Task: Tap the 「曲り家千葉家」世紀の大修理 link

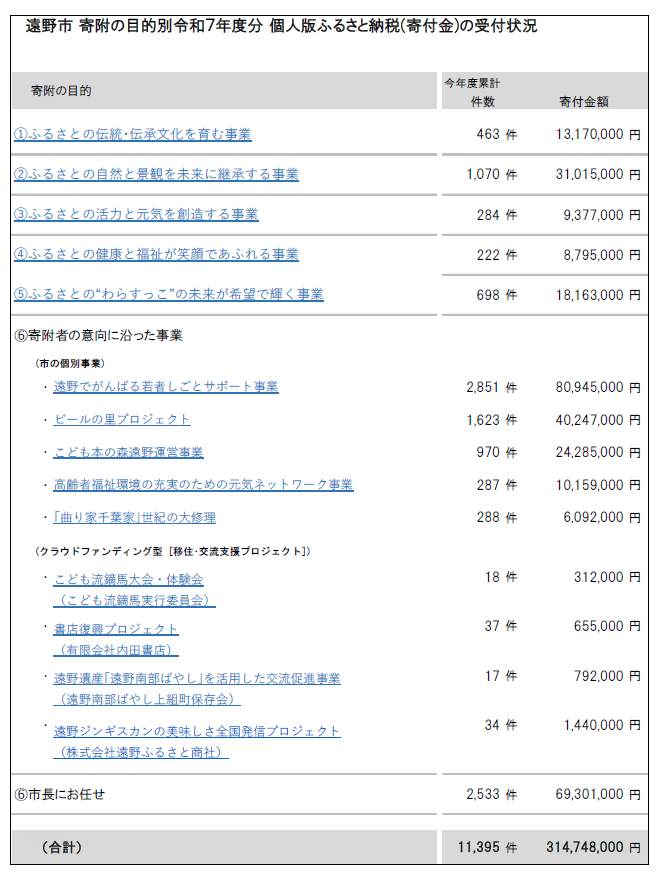Action: 134,517
